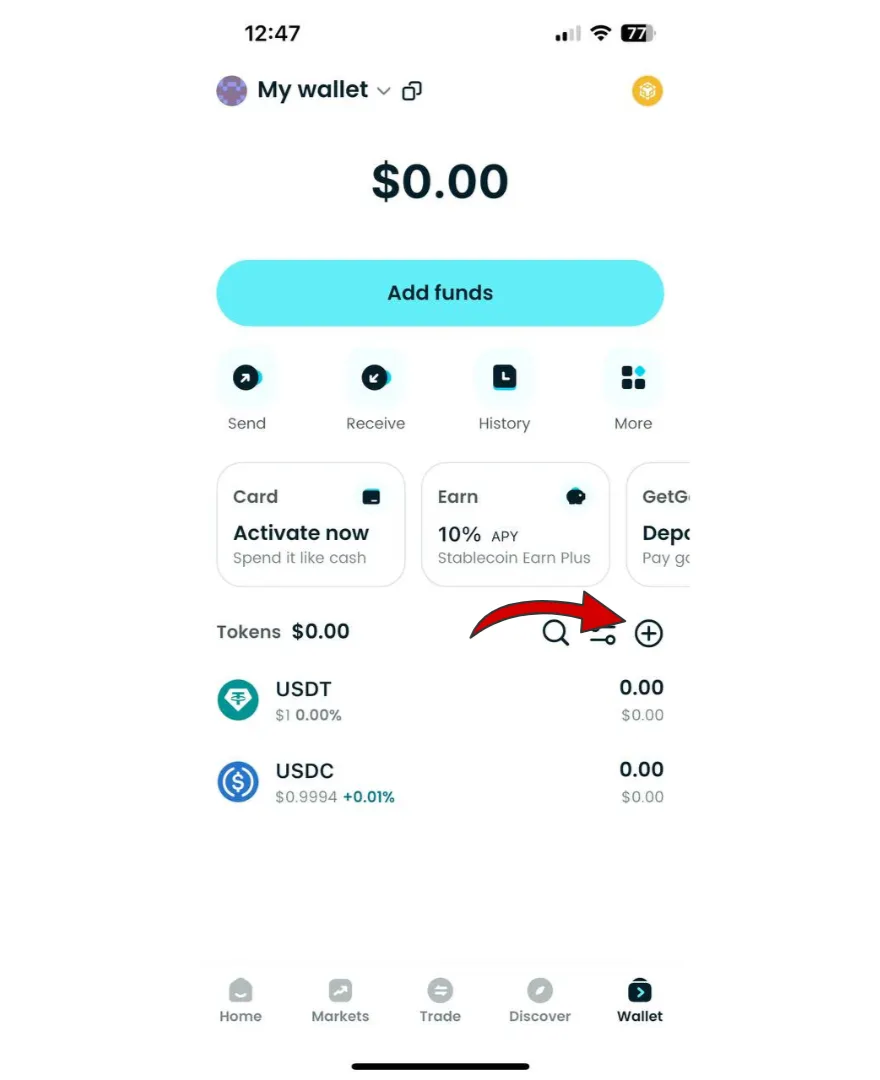Open the Trade tab
This screenshot has height=1080, width=880.
coord(440,1000)
